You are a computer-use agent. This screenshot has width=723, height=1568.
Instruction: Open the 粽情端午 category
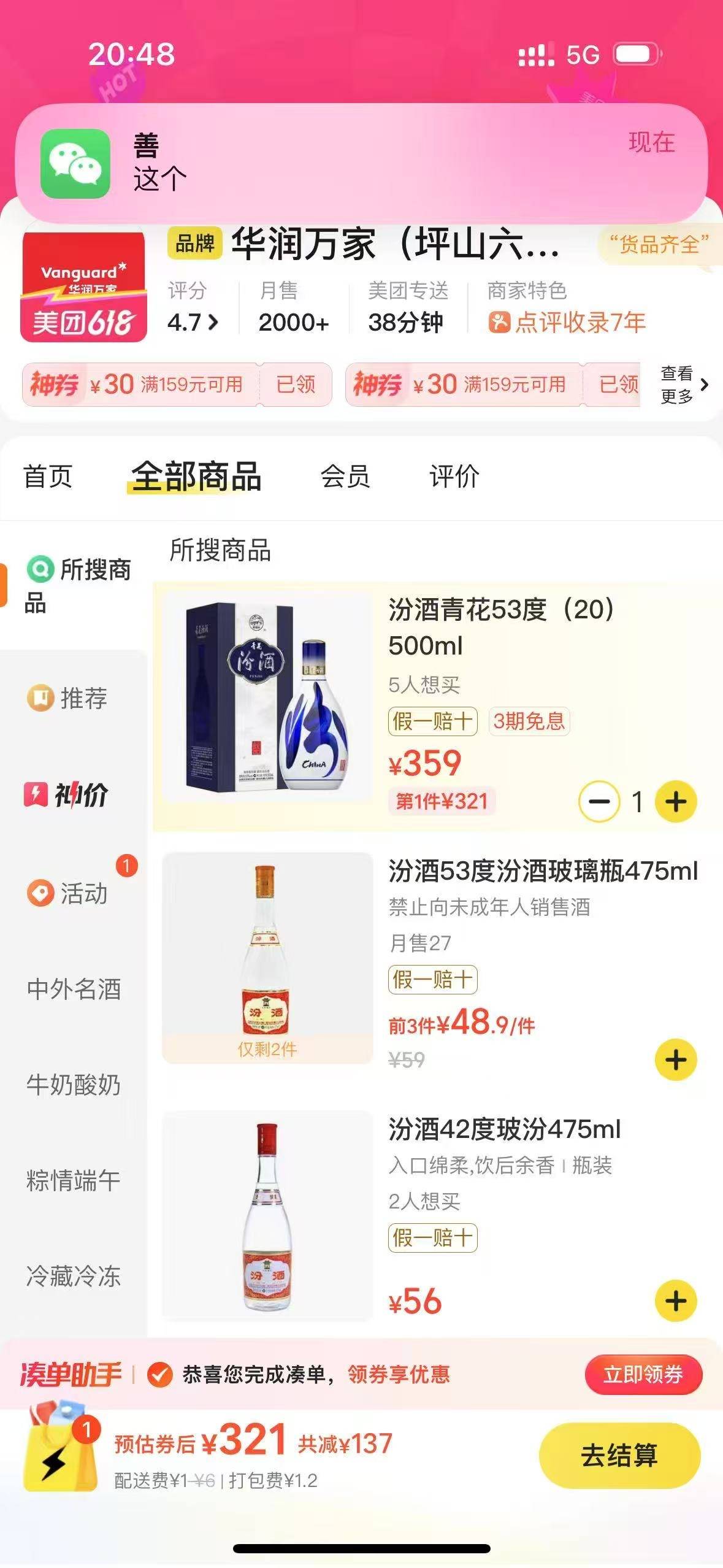74,1181
